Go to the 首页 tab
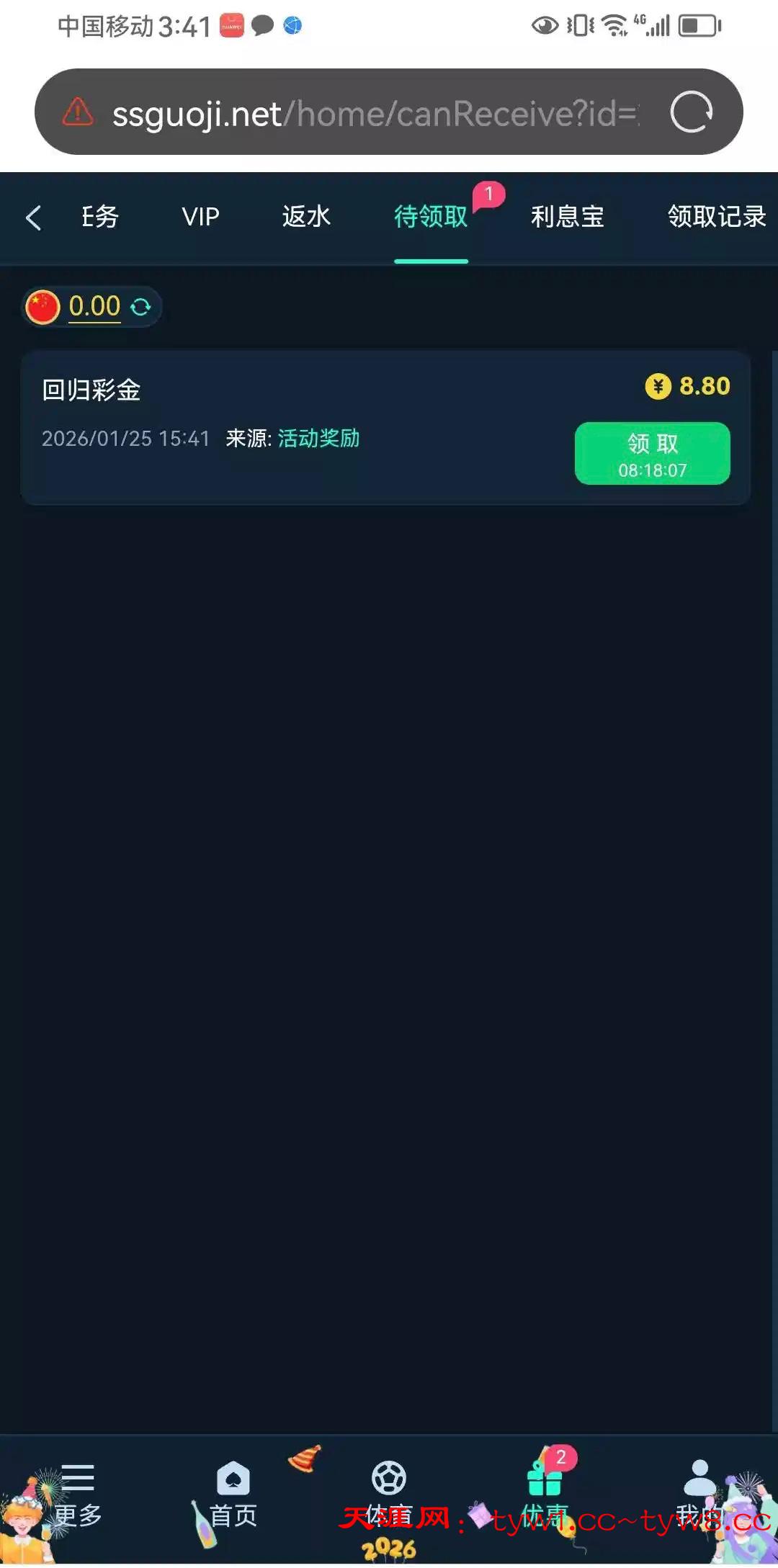Screen dimensions: 778x1568 click(233, 1495)
